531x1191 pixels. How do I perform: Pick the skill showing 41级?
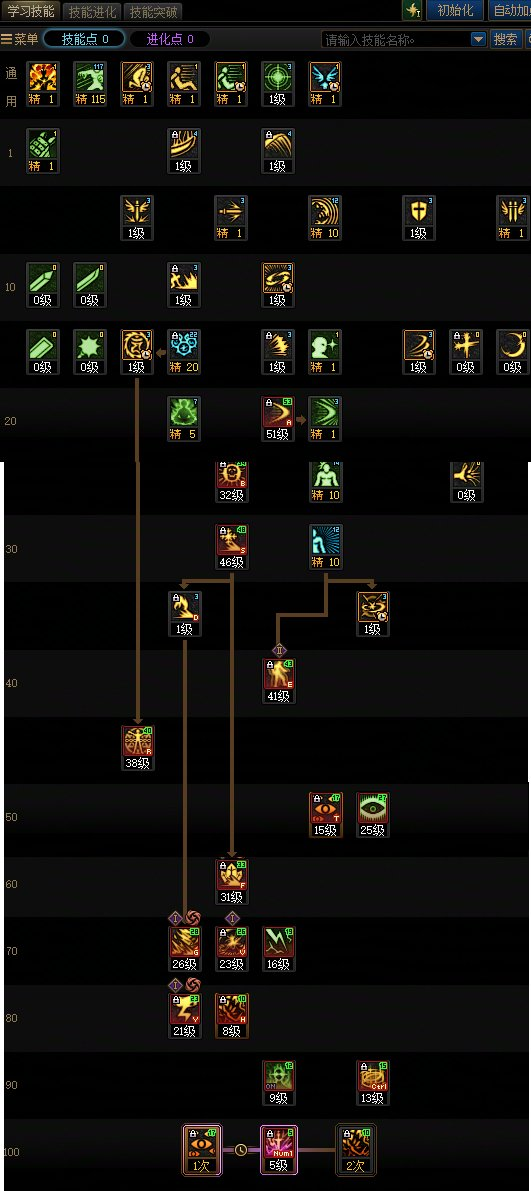click(x=278, y=681)
